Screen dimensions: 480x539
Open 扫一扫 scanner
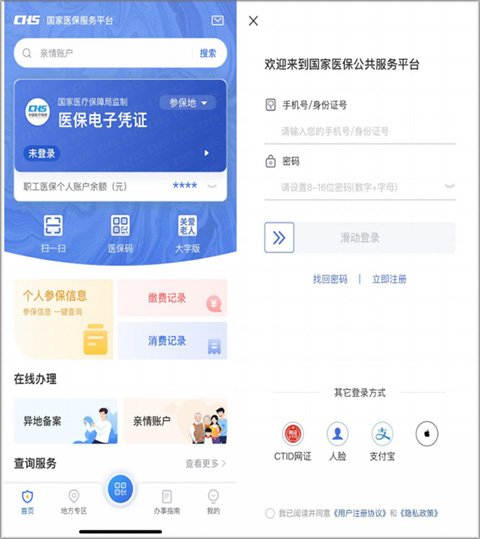pos(53,234)
